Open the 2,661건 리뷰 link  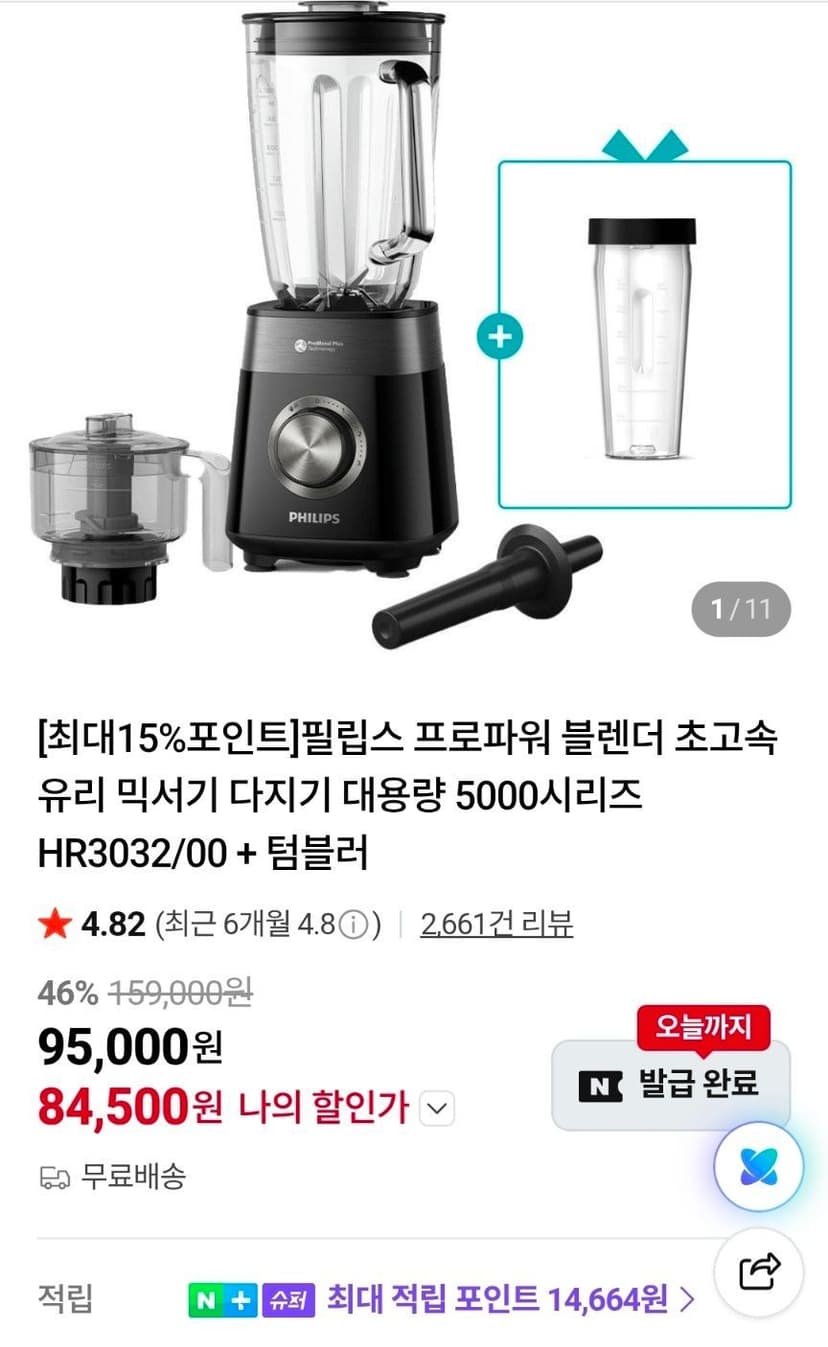click(x=497, y=923)
